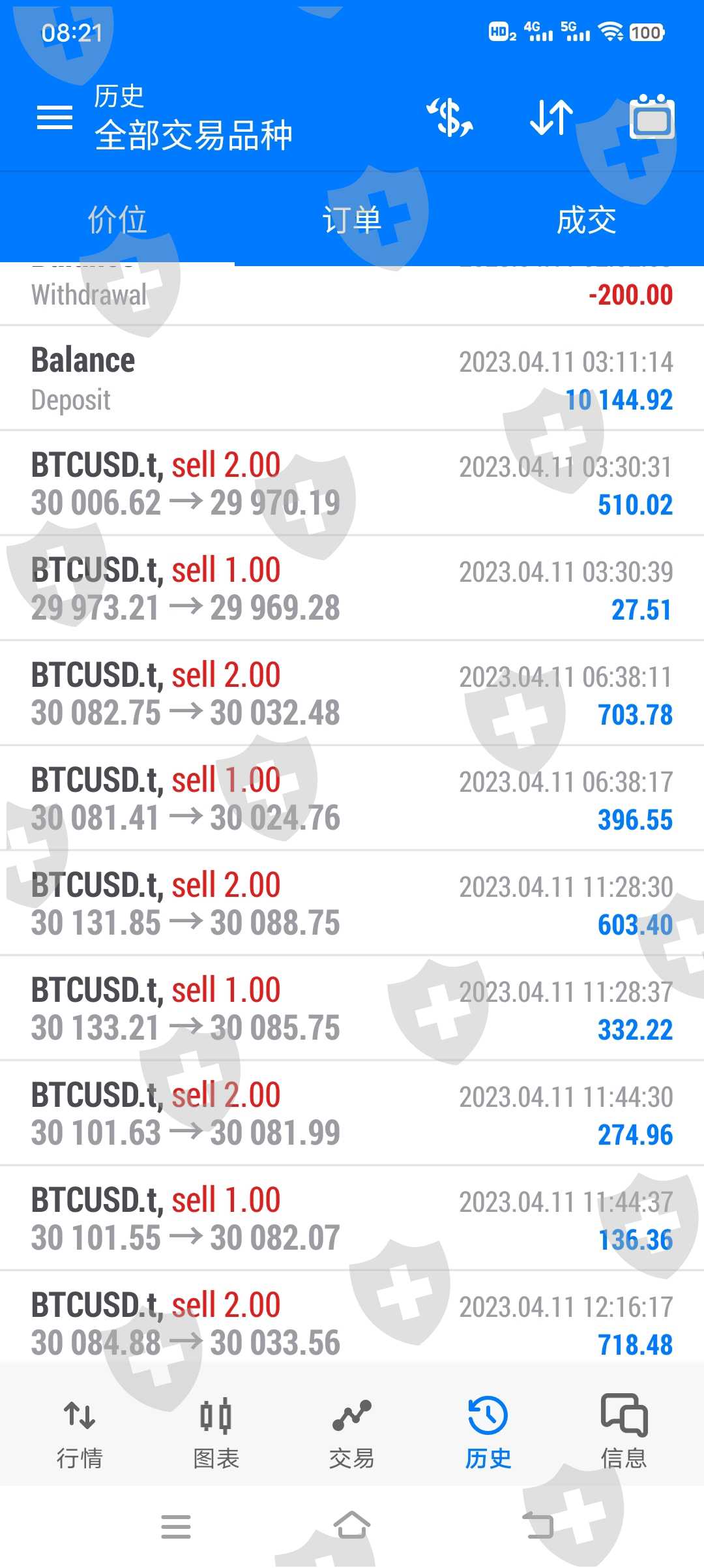Switch to the 订单 tab

point(352,219)
